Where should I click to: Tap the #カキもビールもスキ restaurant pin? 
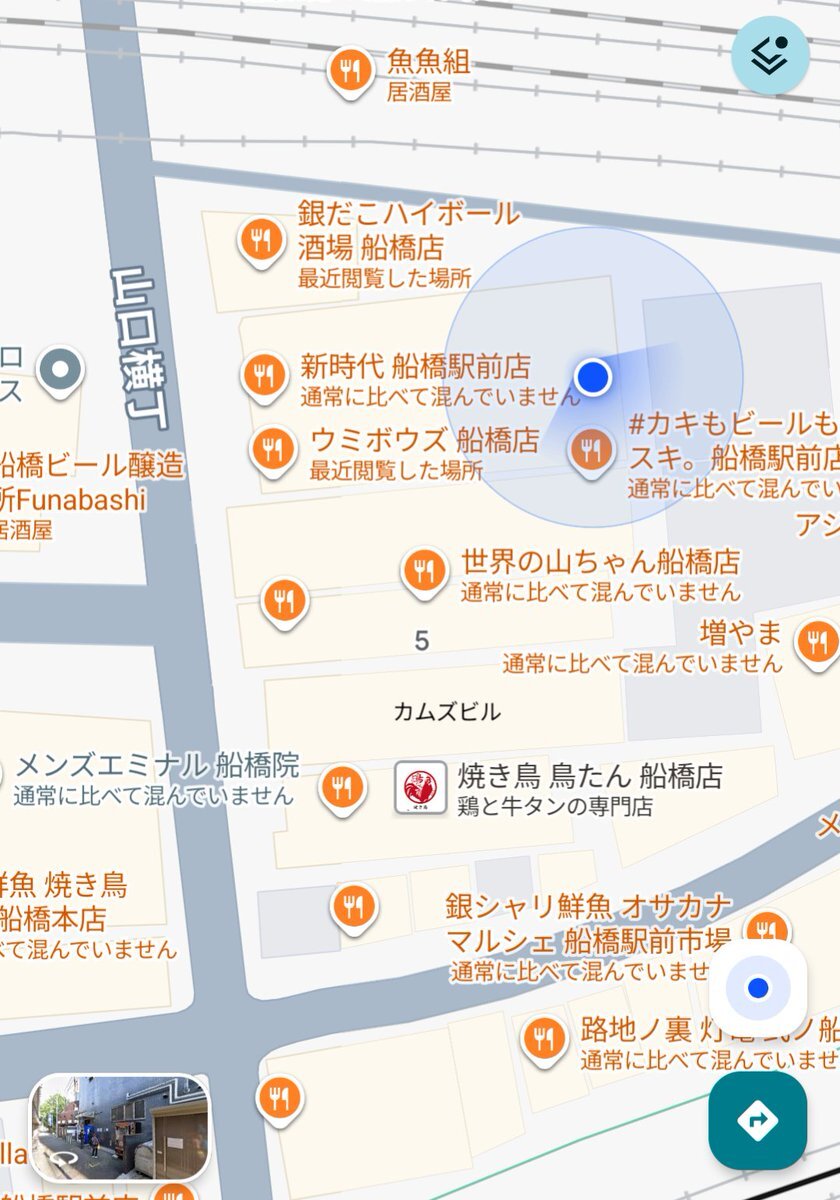pyautogui.click(x=592, y=450)
